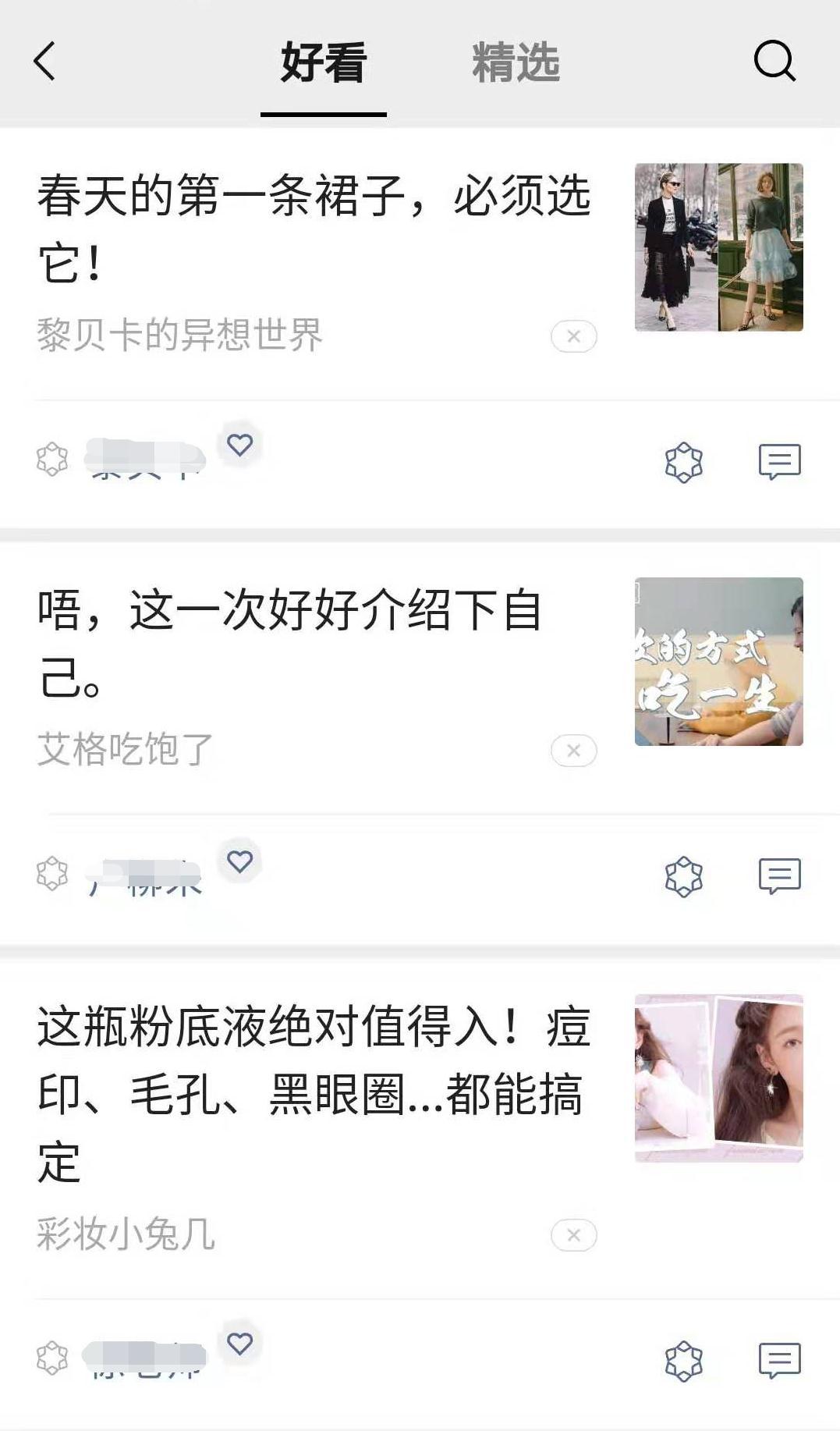
Task: Dismiss the 艾格吃饱了 article
Action: coord(573,751)
